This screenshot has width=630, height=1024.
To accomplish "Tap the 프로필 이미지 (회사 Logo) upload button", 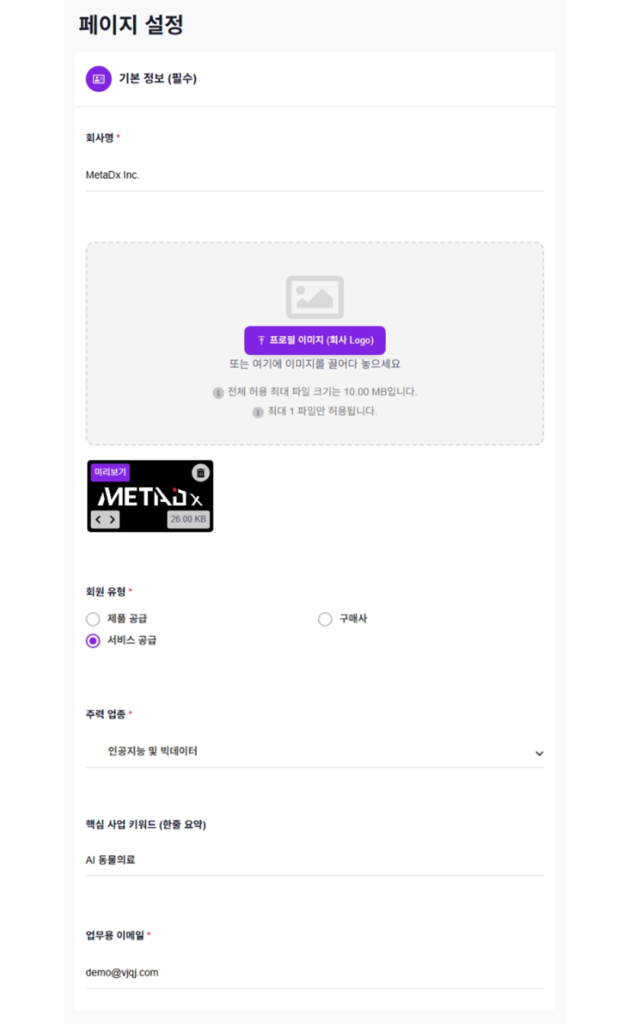I will [314, 340].
